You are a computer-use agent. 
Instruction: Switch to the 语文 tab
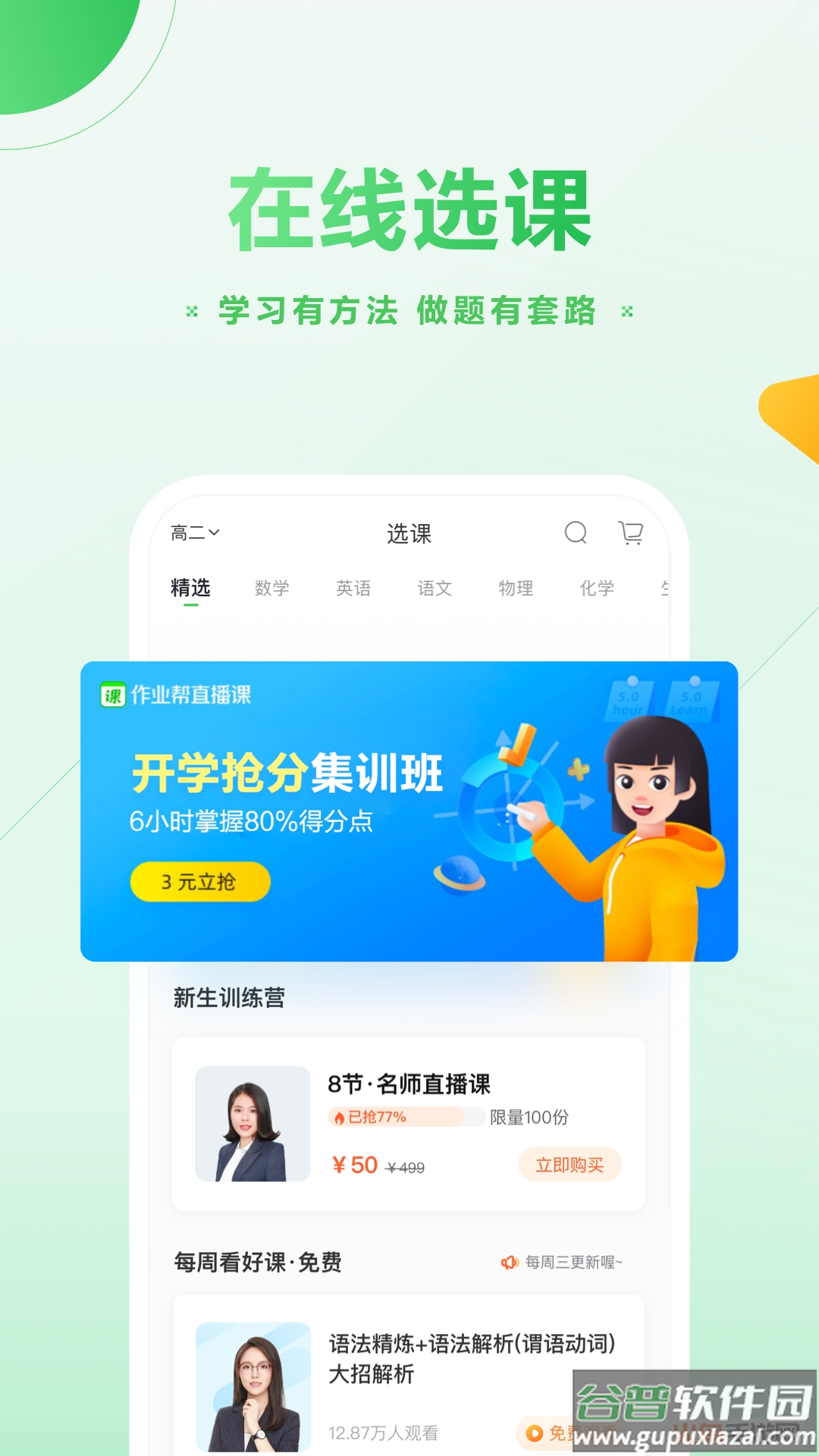[x=435, y=588]
